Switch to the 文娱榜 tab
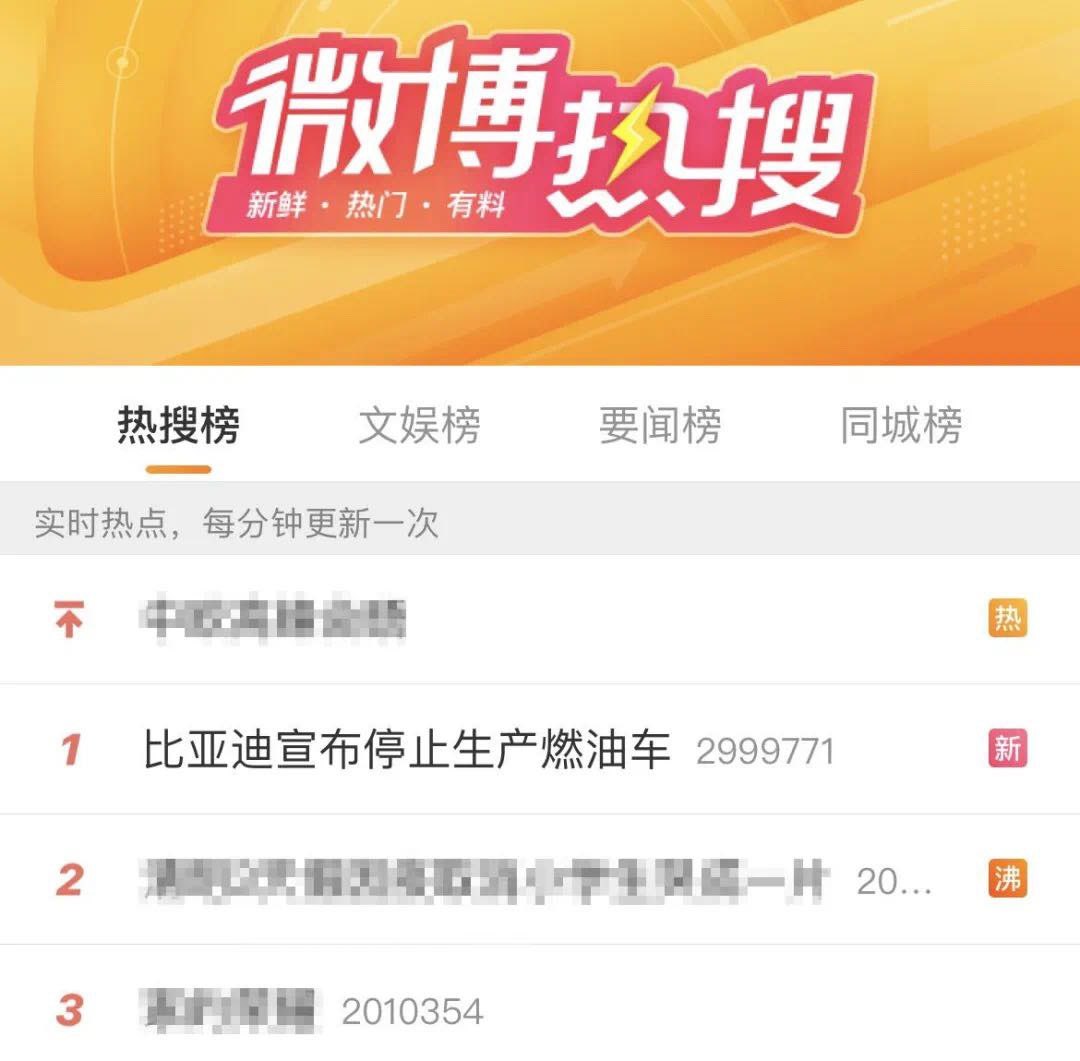The image size is (1080, 1061). tap(419, 426)
